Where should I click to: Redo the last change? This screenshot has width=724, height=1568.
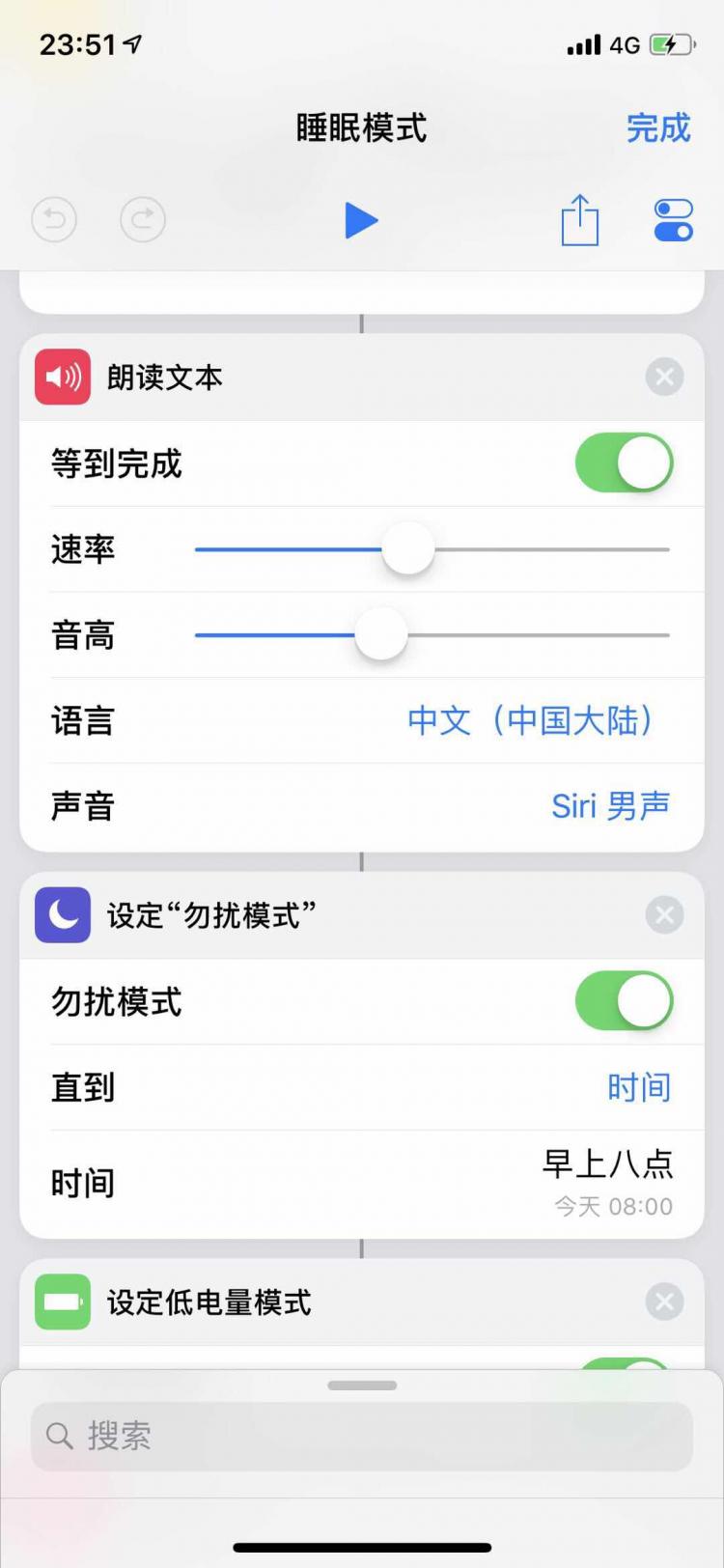[x=143, y=220]
